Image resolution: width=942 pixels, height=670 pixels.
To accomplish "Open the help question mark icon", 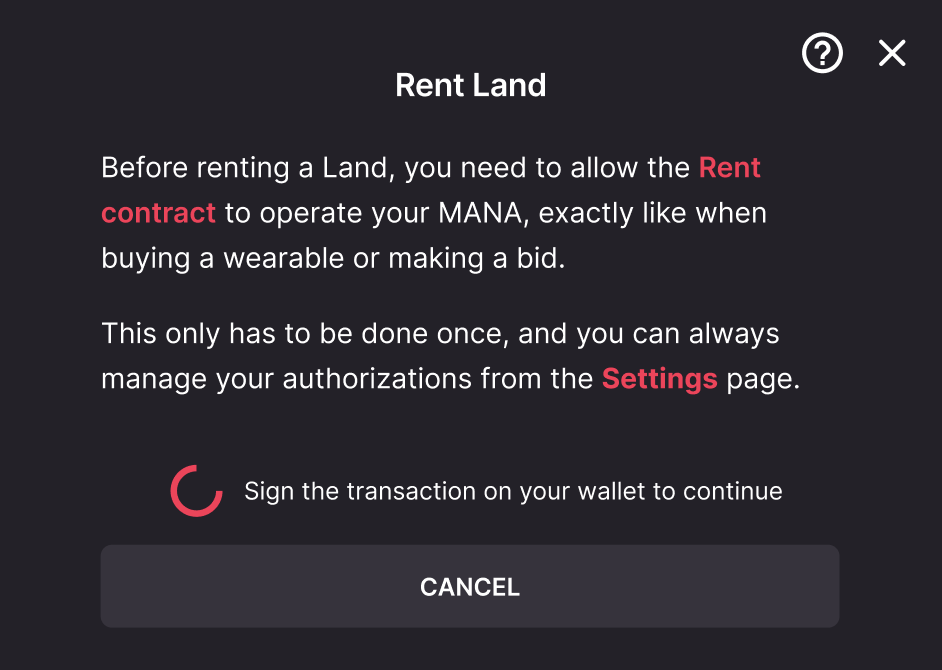I will pos(822,53).
